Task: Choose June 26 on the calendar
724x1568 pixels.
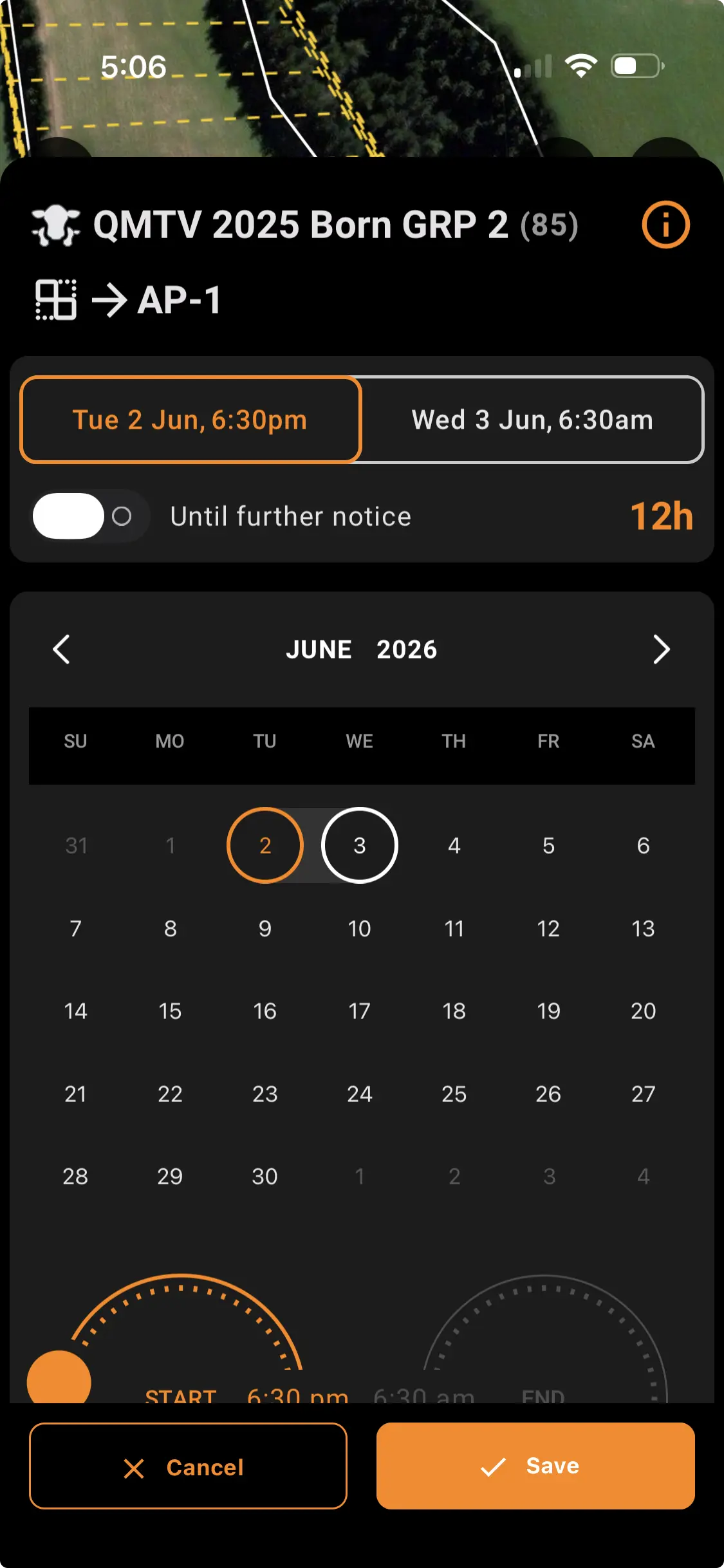Action: tap(548, 1094)
